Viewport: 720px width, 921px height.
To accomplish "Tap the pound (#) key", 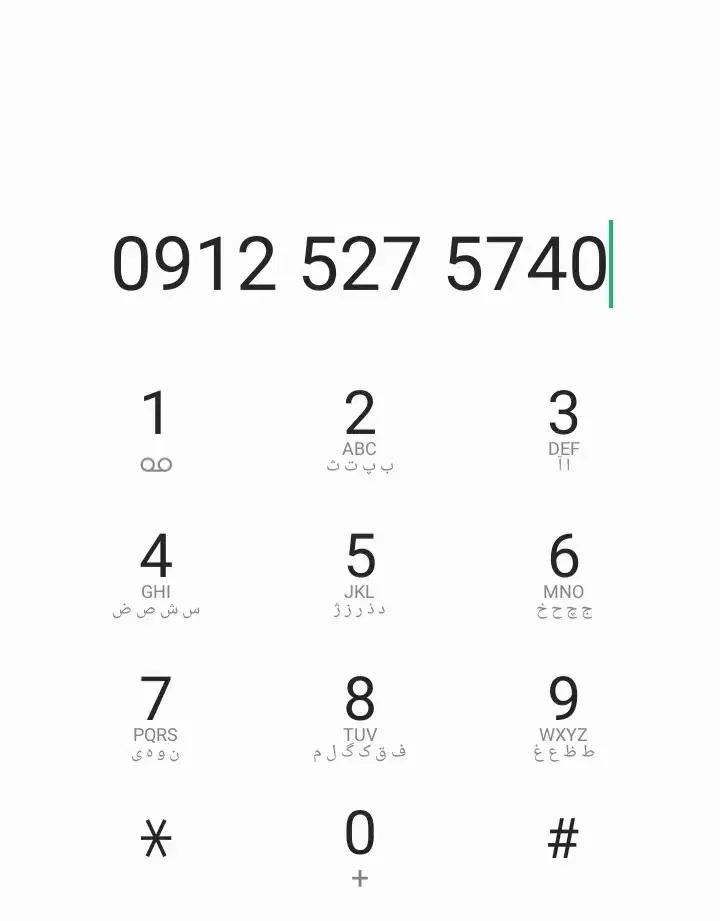I will point(564,840).
